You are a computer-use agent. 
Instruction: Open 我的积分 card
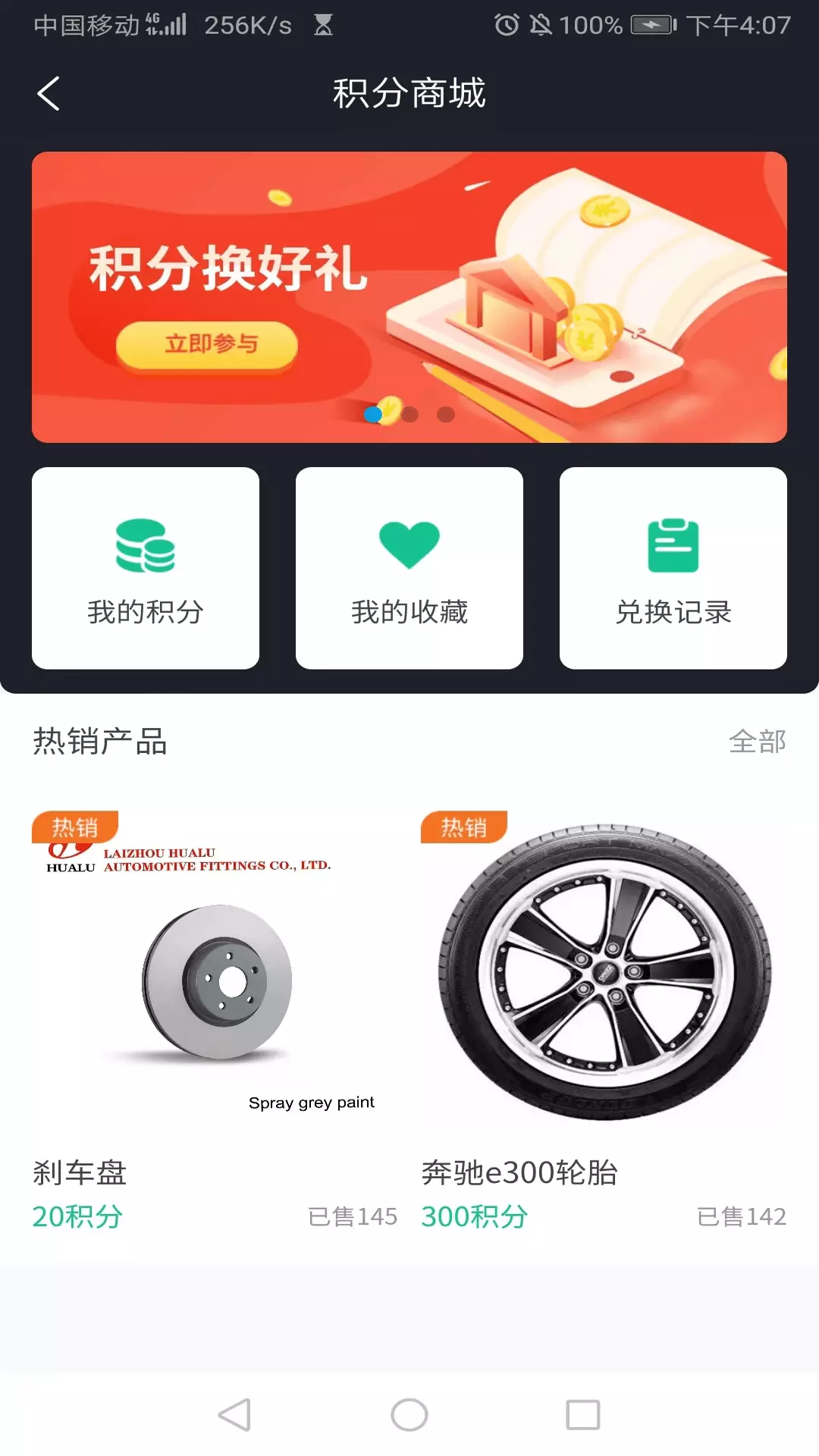[x=146, y=568]
